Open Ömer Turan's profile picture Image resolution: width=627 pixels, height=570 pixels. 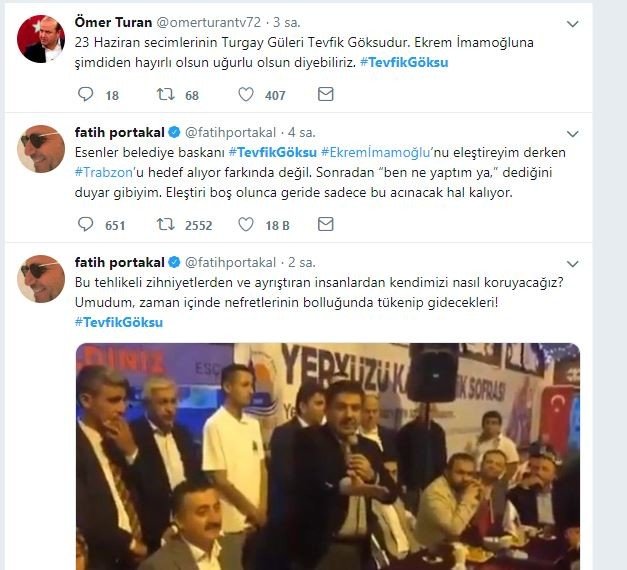(41, 39)
